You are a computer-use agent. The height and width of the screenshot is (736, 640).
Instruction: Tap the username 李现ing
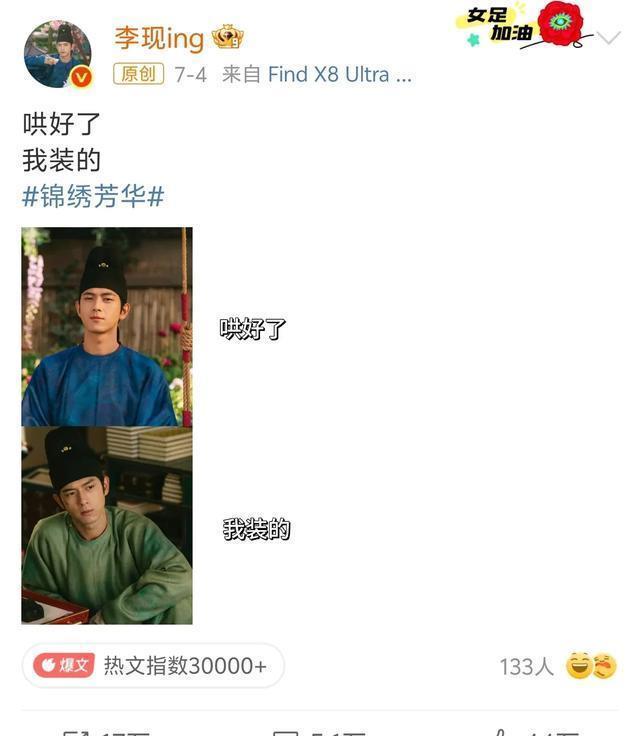(158, 38)
